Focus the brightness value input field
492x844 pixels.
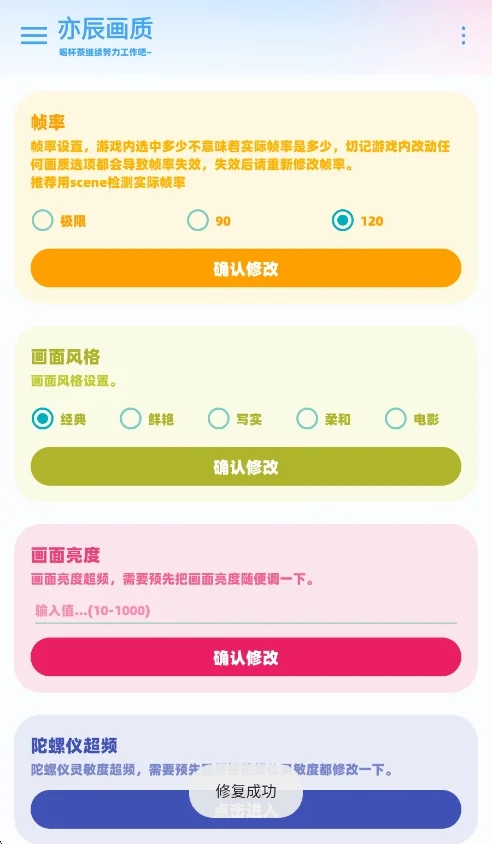246,611
